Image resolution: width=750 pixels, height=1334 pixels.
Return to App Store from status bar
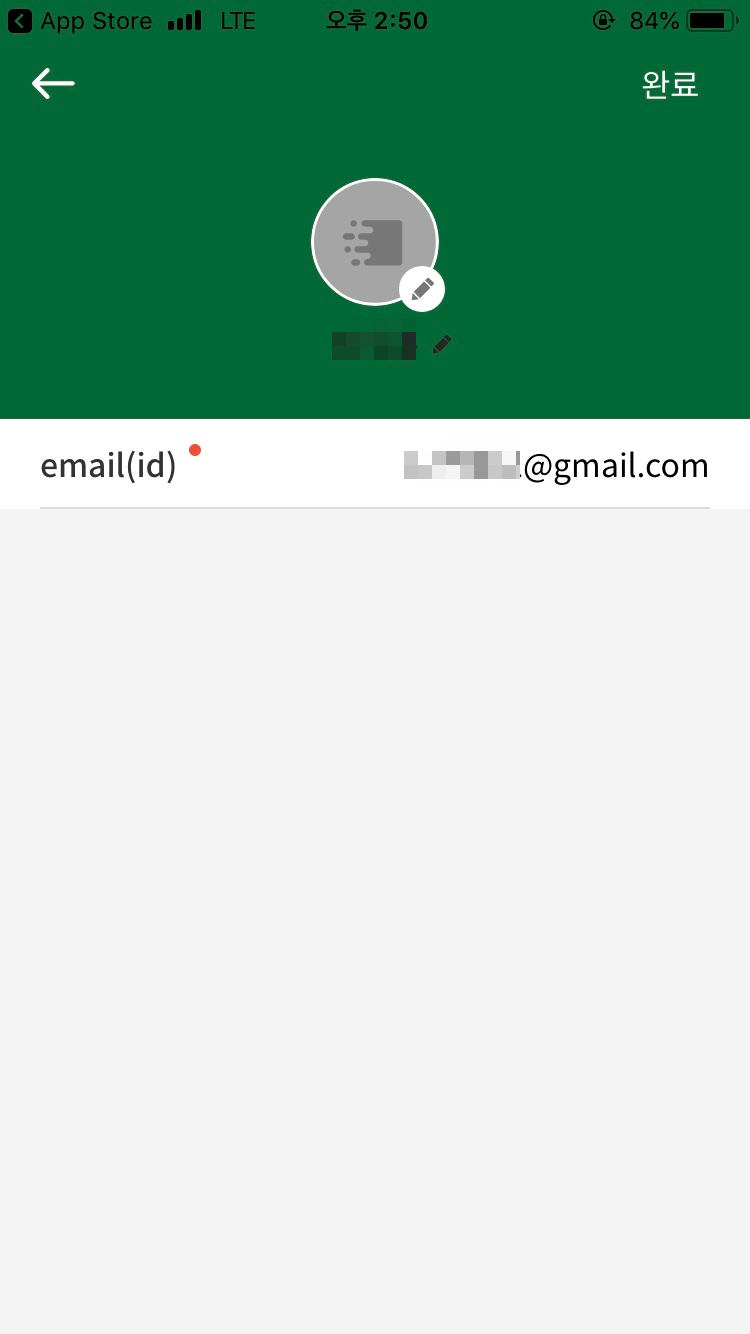[80, 20]
